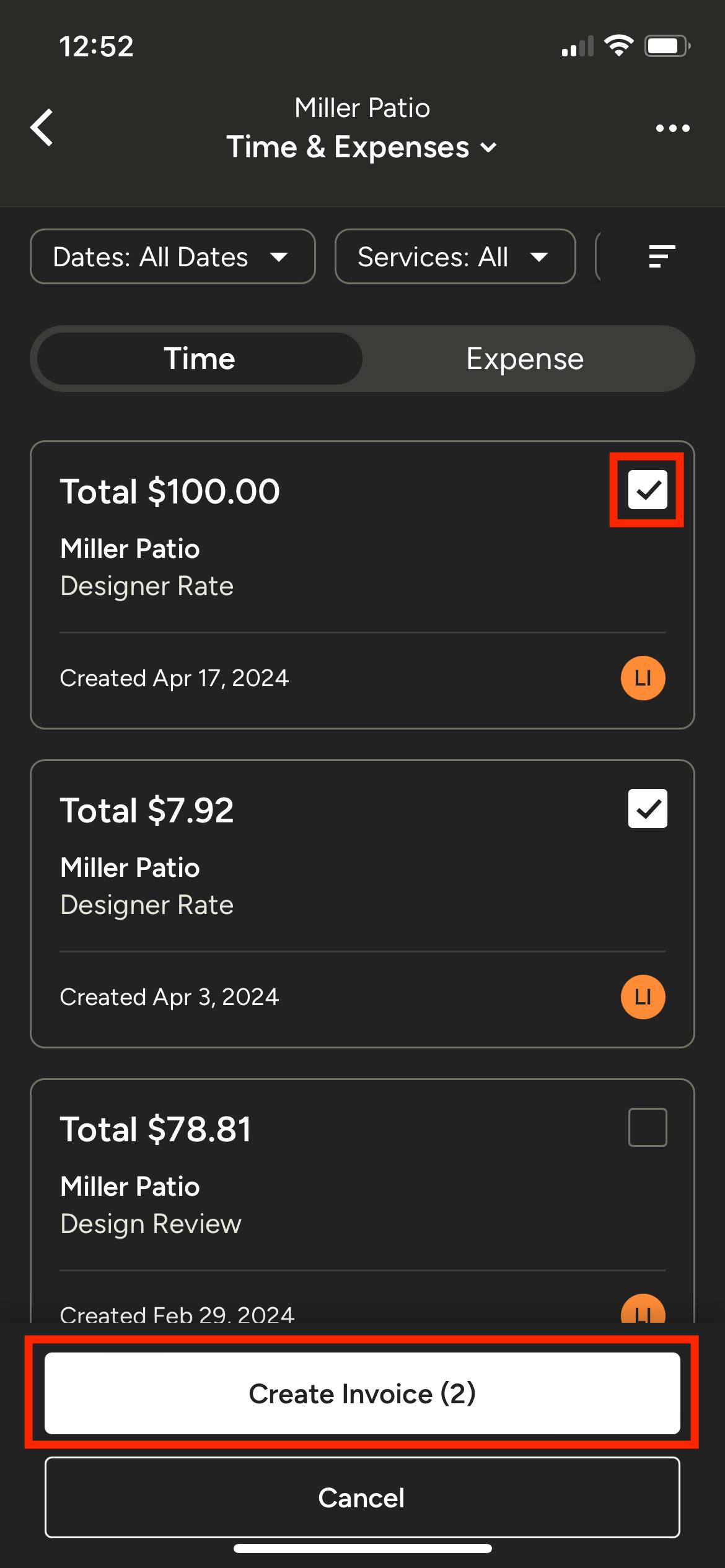Open the three-dot overflow menu
725x1568 pixels.
pyautogui.click(x=672, y=128)
